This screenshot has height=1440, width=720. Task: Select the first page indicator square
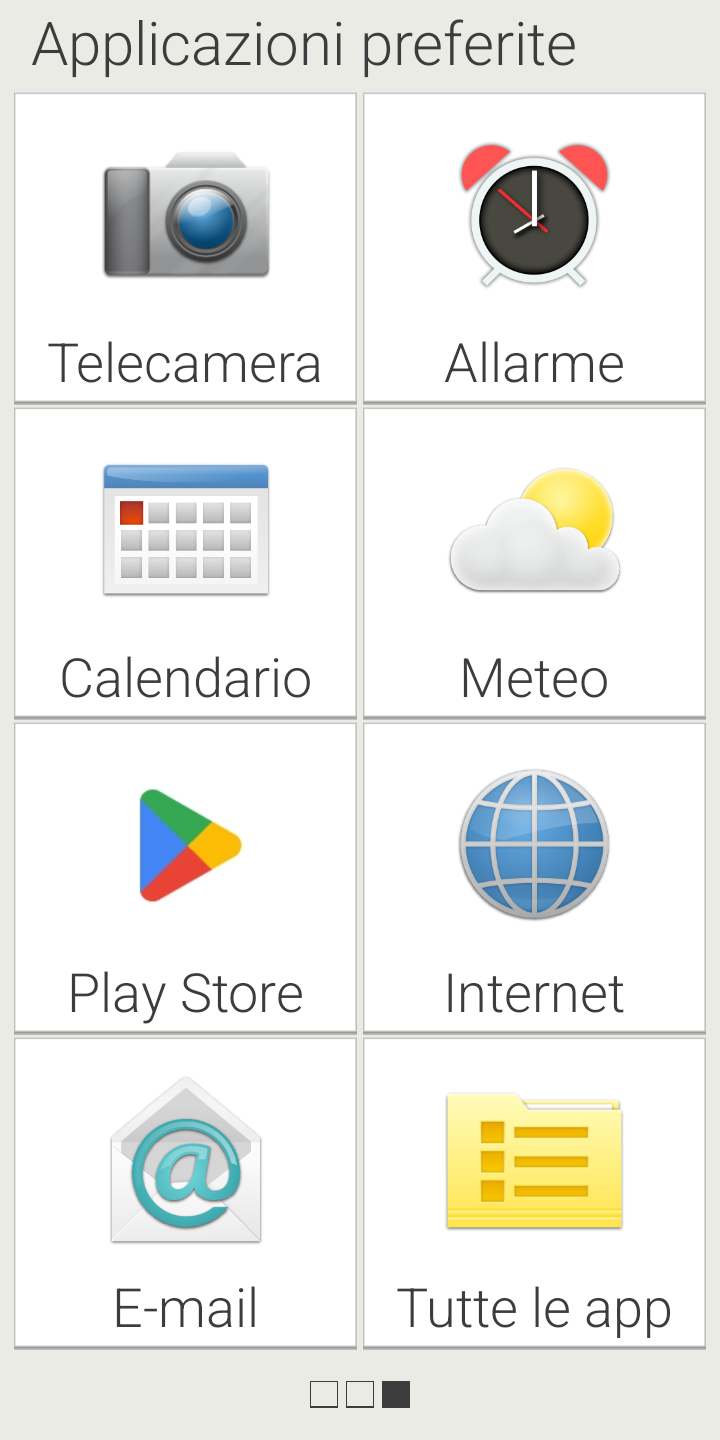[x=324, y=1394]
